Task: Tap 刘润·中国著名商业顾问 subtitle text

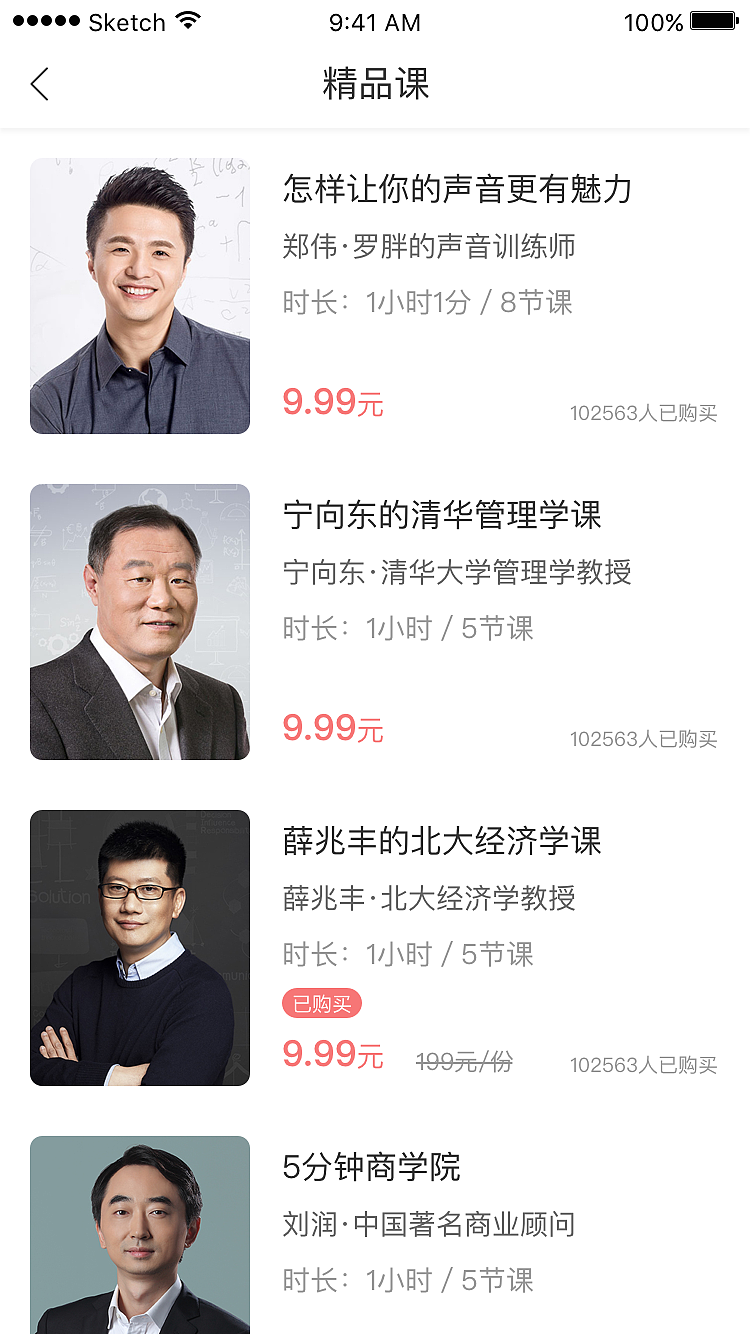Action: point(428,1224)
